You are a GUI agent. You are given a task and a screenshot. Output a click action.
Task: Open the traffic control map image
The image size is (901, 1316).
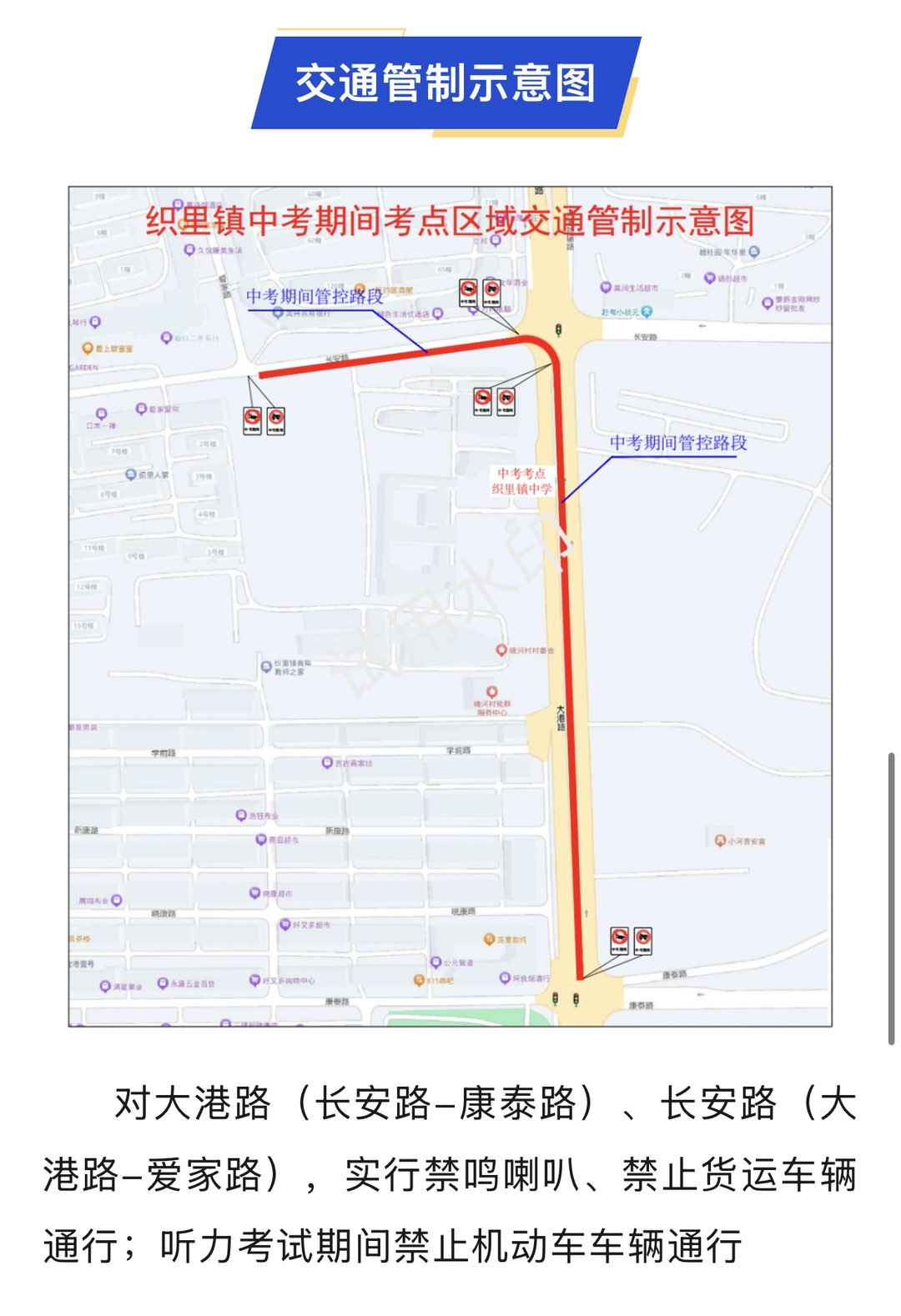[450, 606]
